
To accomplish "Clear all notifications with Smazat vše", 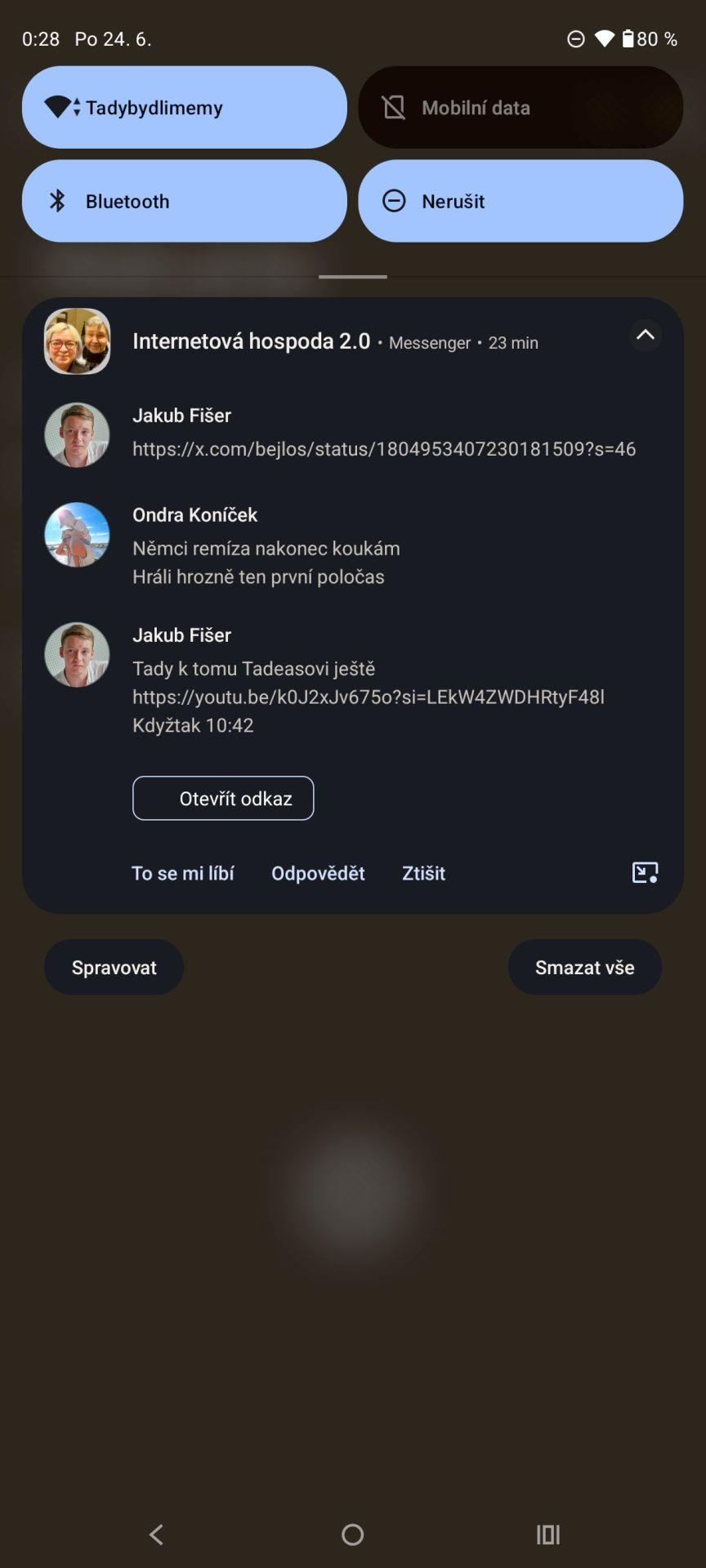I will coord(584,967).
